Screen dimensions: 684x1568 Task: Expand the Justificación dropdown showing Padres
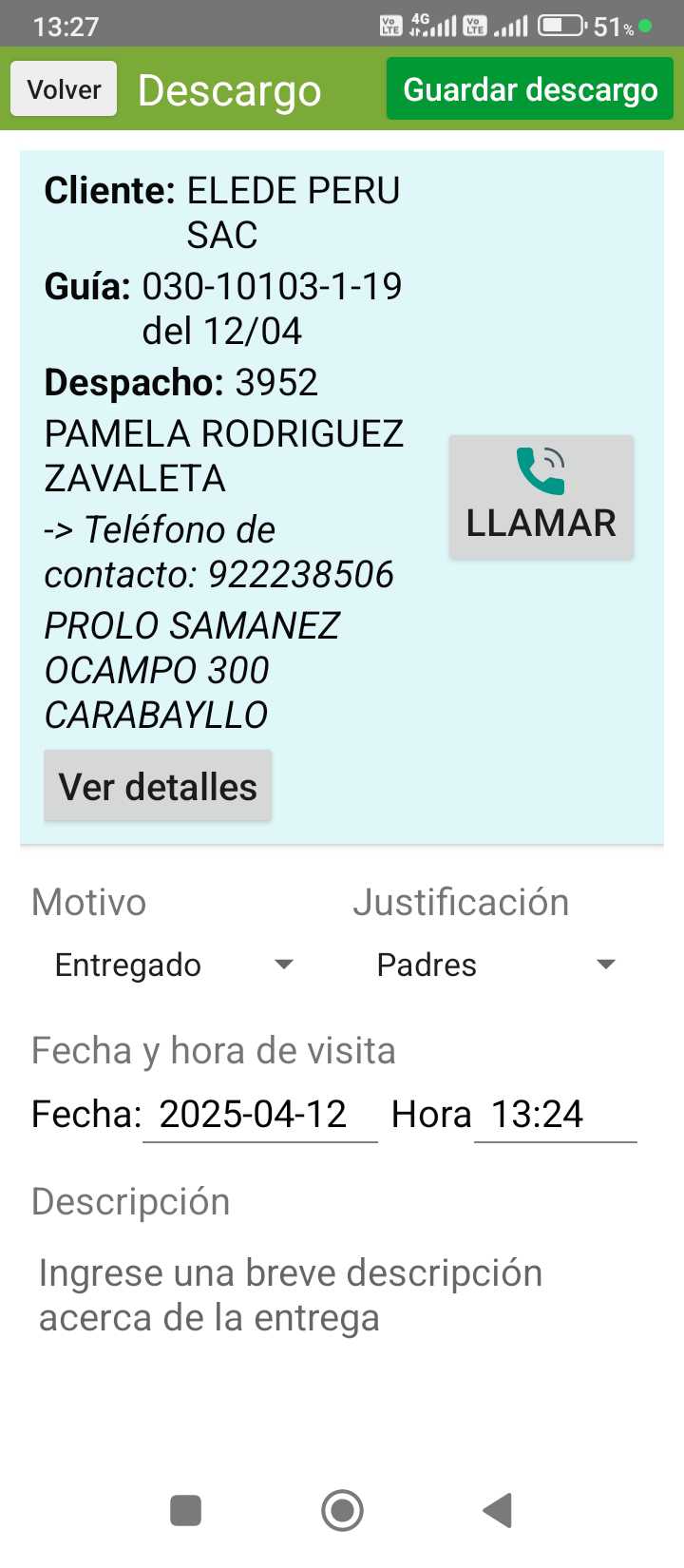click(495, 966)
